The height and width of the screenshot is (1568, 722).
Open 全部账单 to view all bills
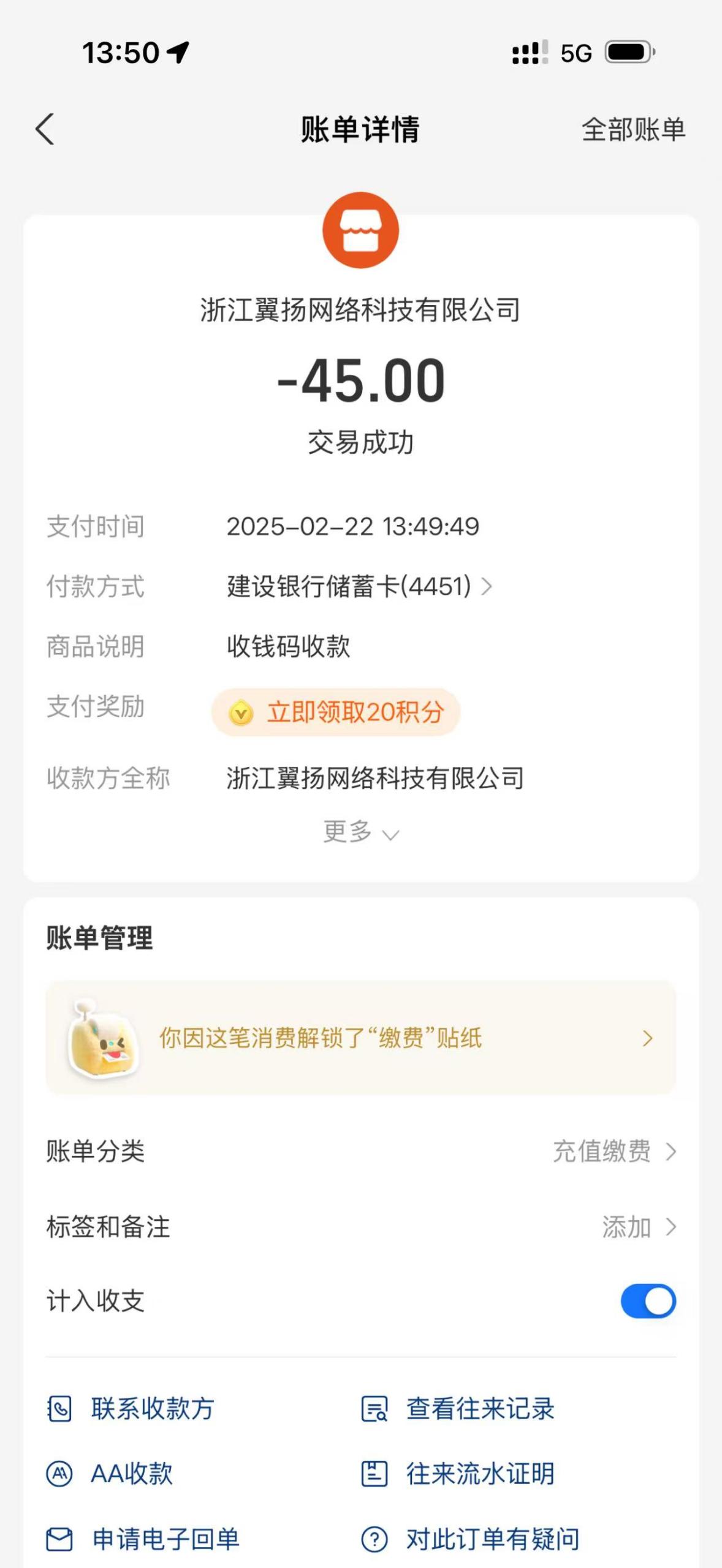pos(633,130)
